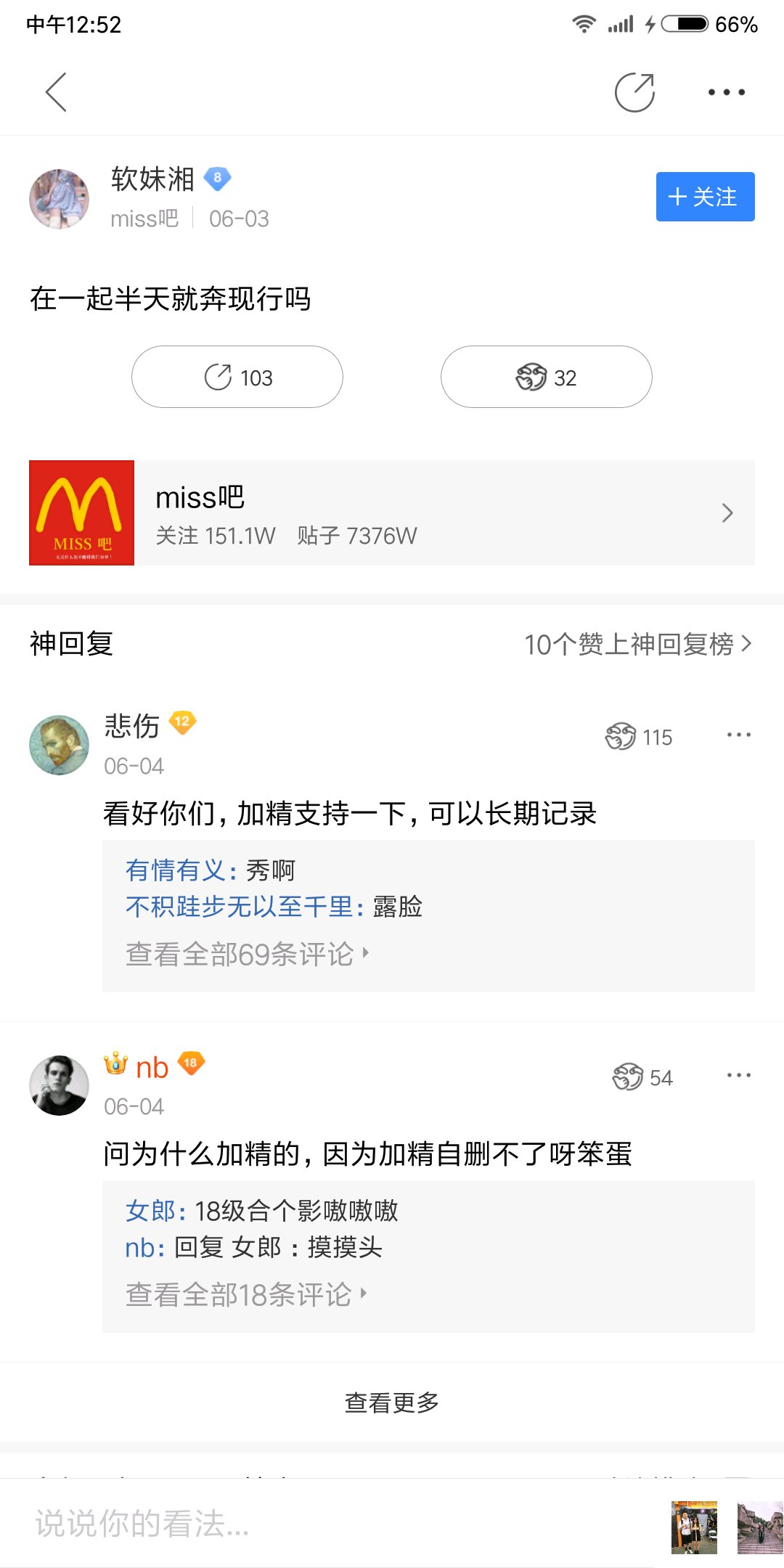The height and width of the screenshot is (1568, 784).
Task: Share this post from the top bar
Action: pyautogui.click(x=634, y=92)
